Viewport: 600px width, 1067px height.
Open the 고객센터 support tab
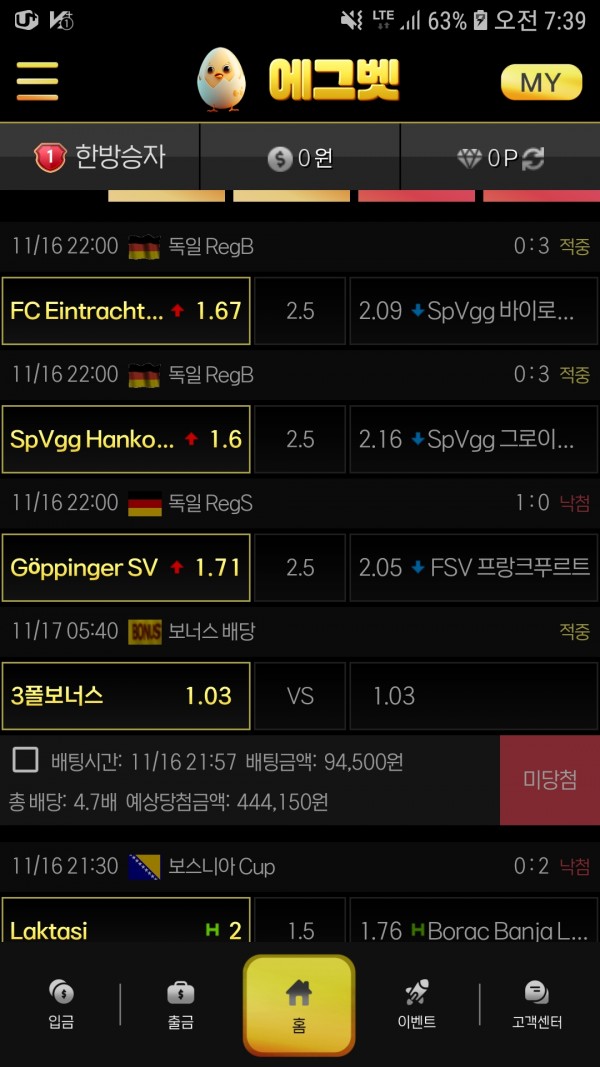click(x=537, y=1004)
